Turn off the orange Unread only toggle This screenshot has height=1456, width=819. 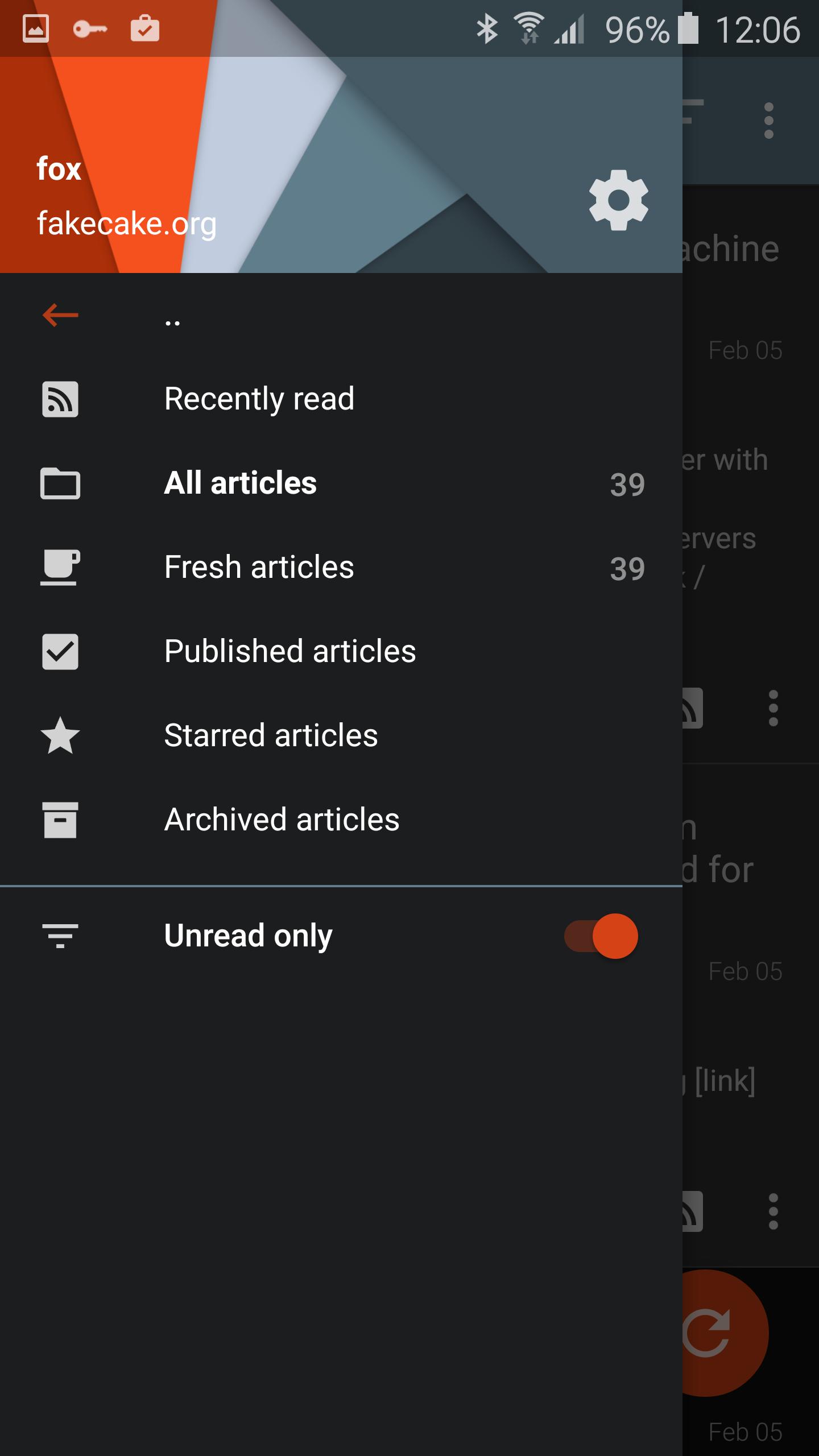pos(600,935)
